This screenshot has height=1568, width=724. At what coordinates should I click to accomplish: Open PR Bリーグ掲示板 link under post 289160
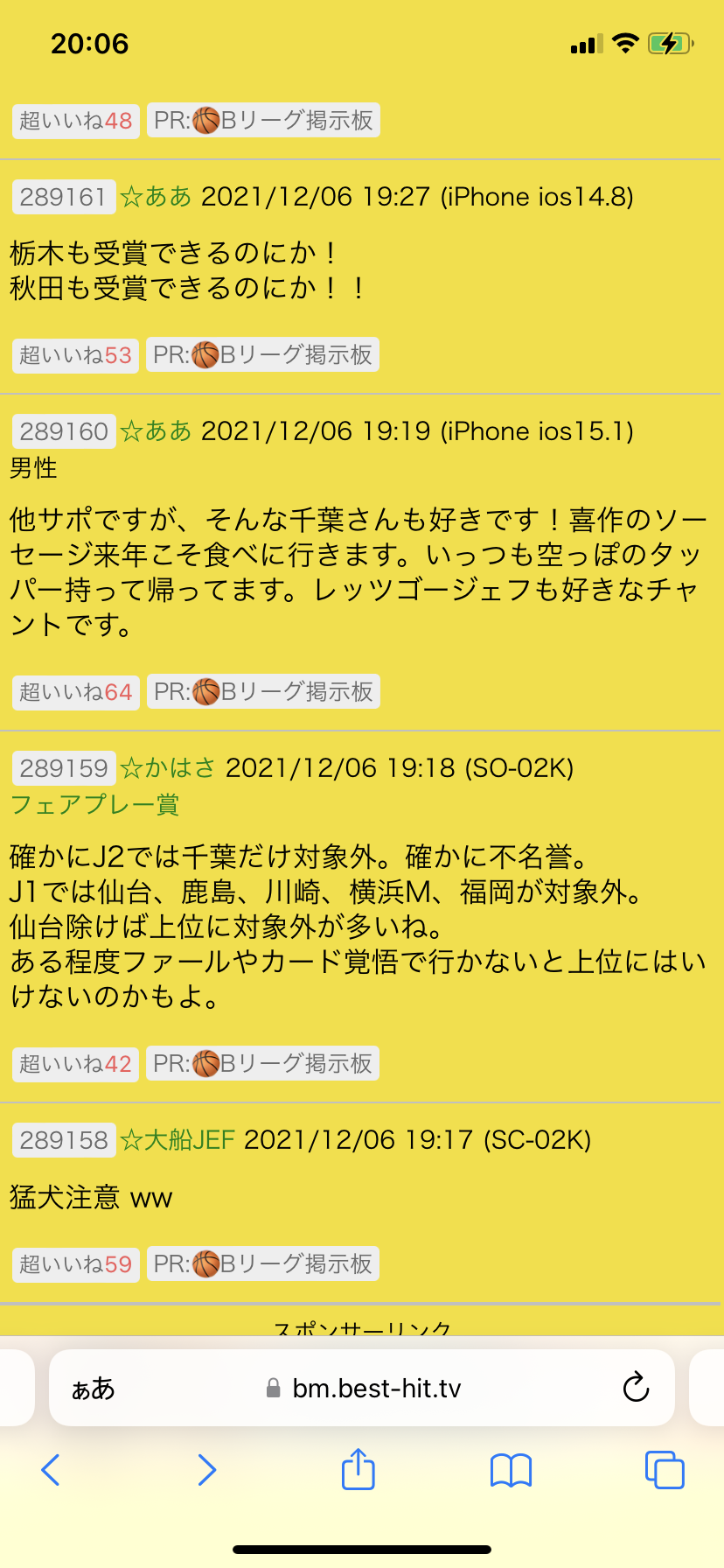coord(262,692)
